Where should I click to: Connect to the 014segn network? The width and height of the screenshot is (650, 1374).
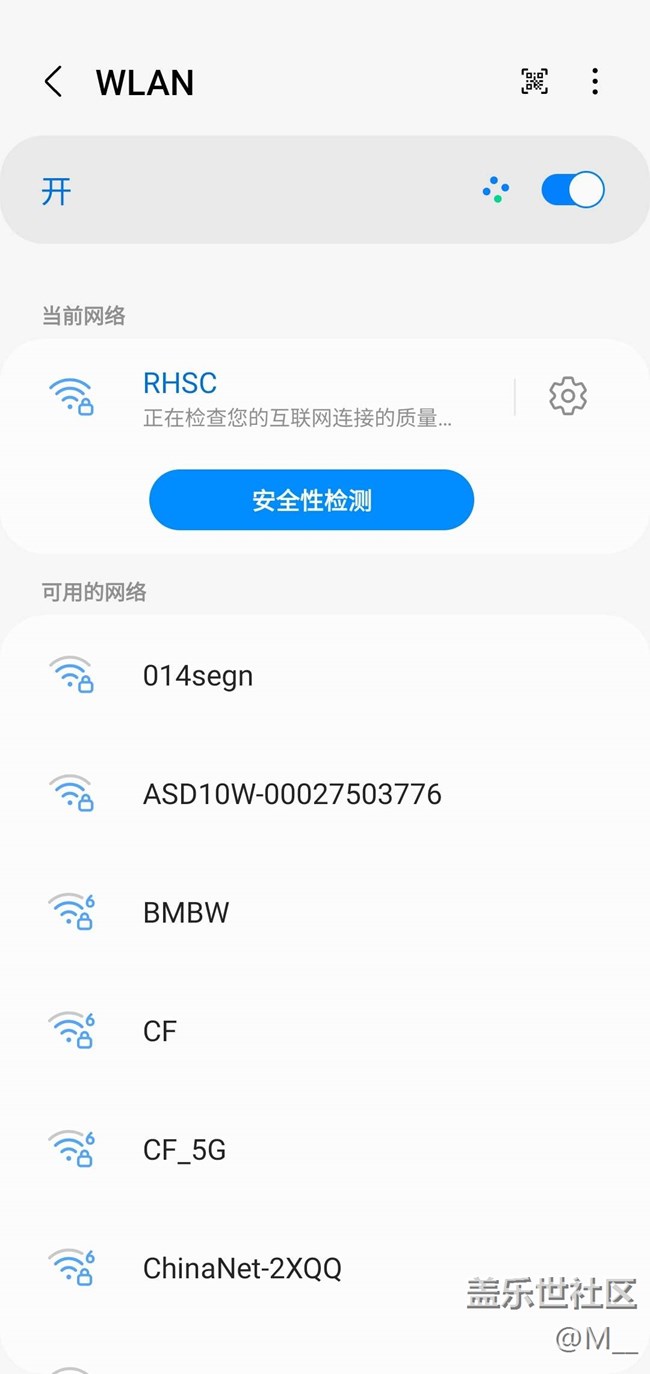(x=198, y=676)
